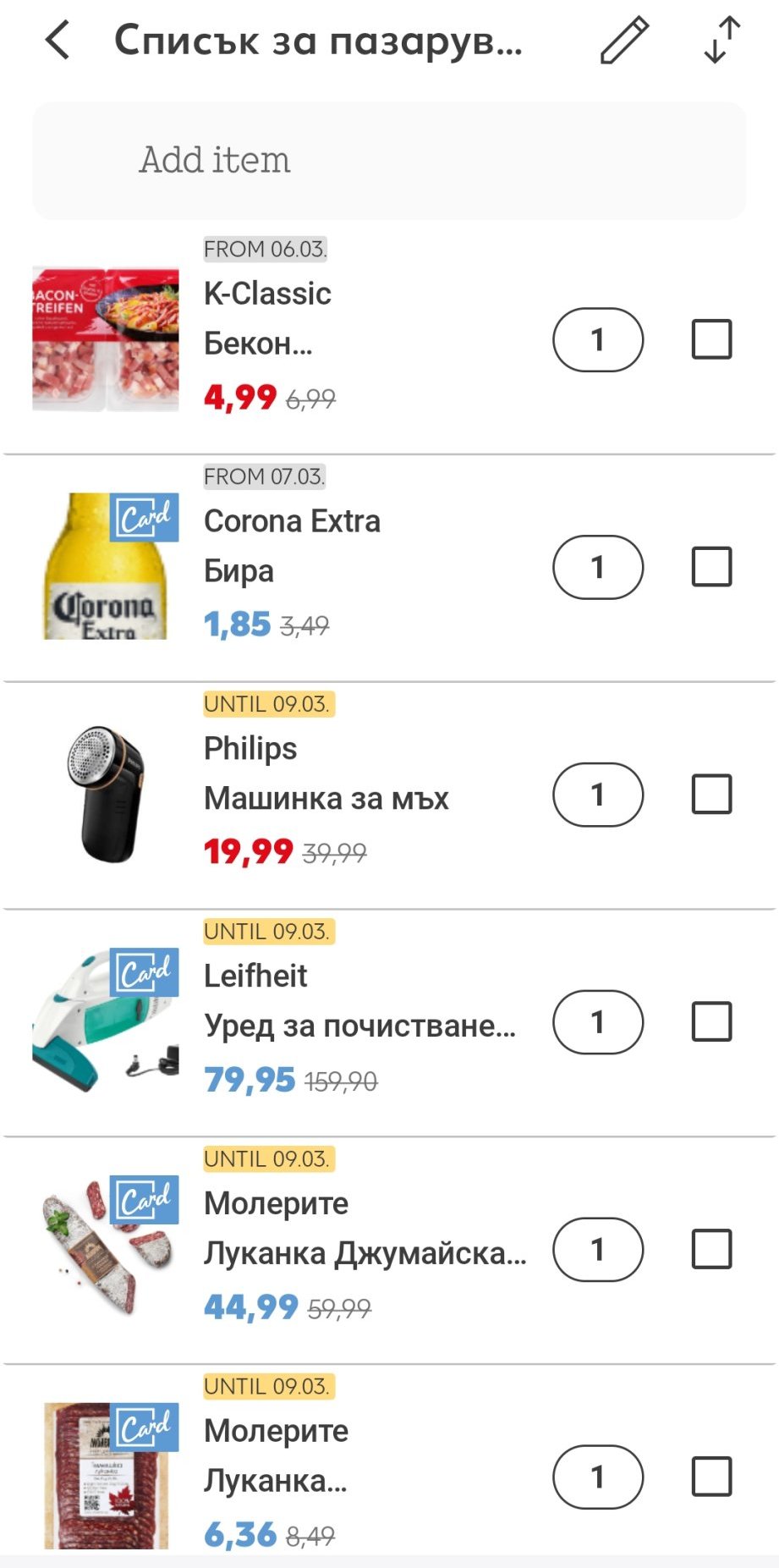Open the K-Classic Бекон product
This screenshot has height=1568, width=779.
tap(267, 318)
